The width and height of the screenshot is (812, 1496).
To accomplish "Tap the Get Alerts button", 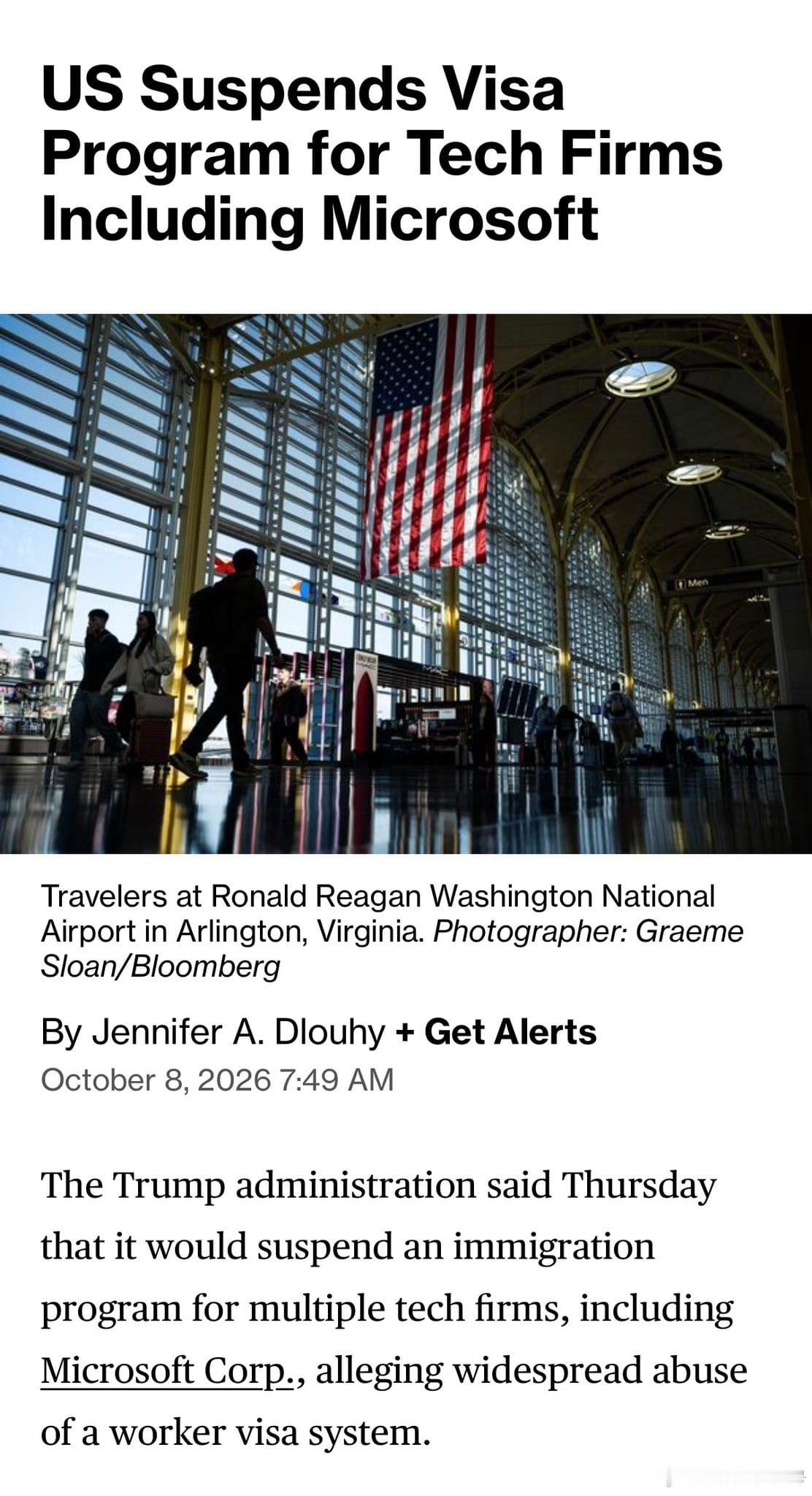I will [x=495, y=1032].
